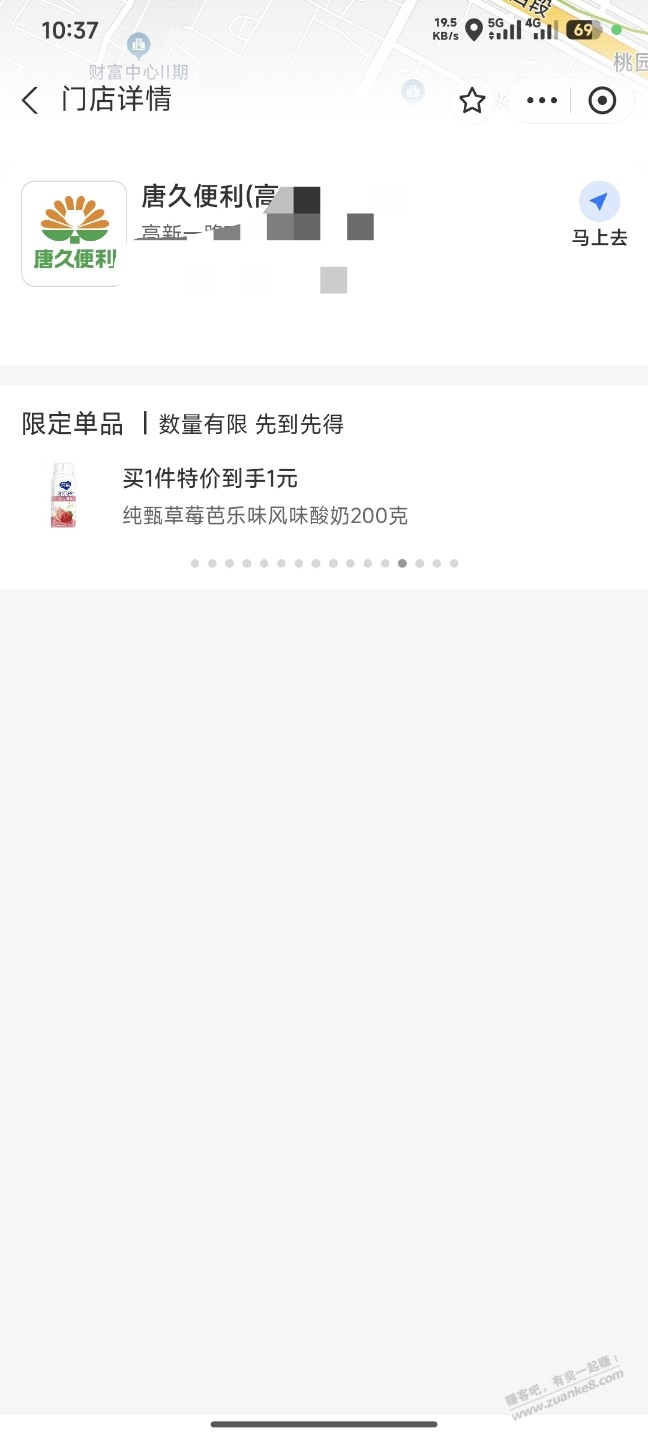The height and width of the screenshot is (1440, 648).
Task: Go back from store details
Action: (x=30, y=100)
